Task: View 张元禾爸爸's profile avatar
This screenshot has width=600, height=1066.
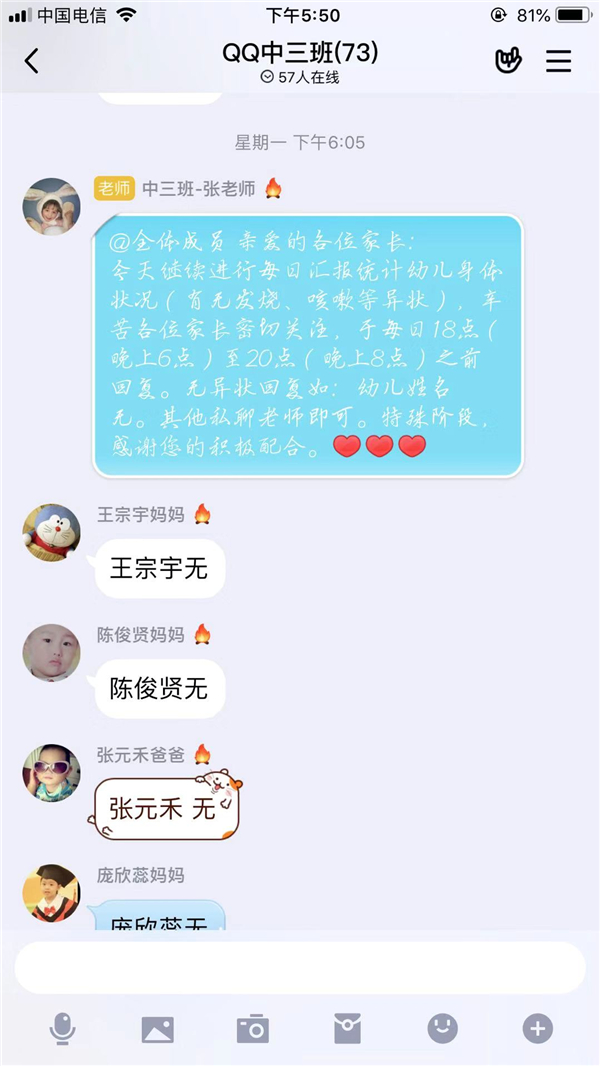Action: tap(51, 773)
